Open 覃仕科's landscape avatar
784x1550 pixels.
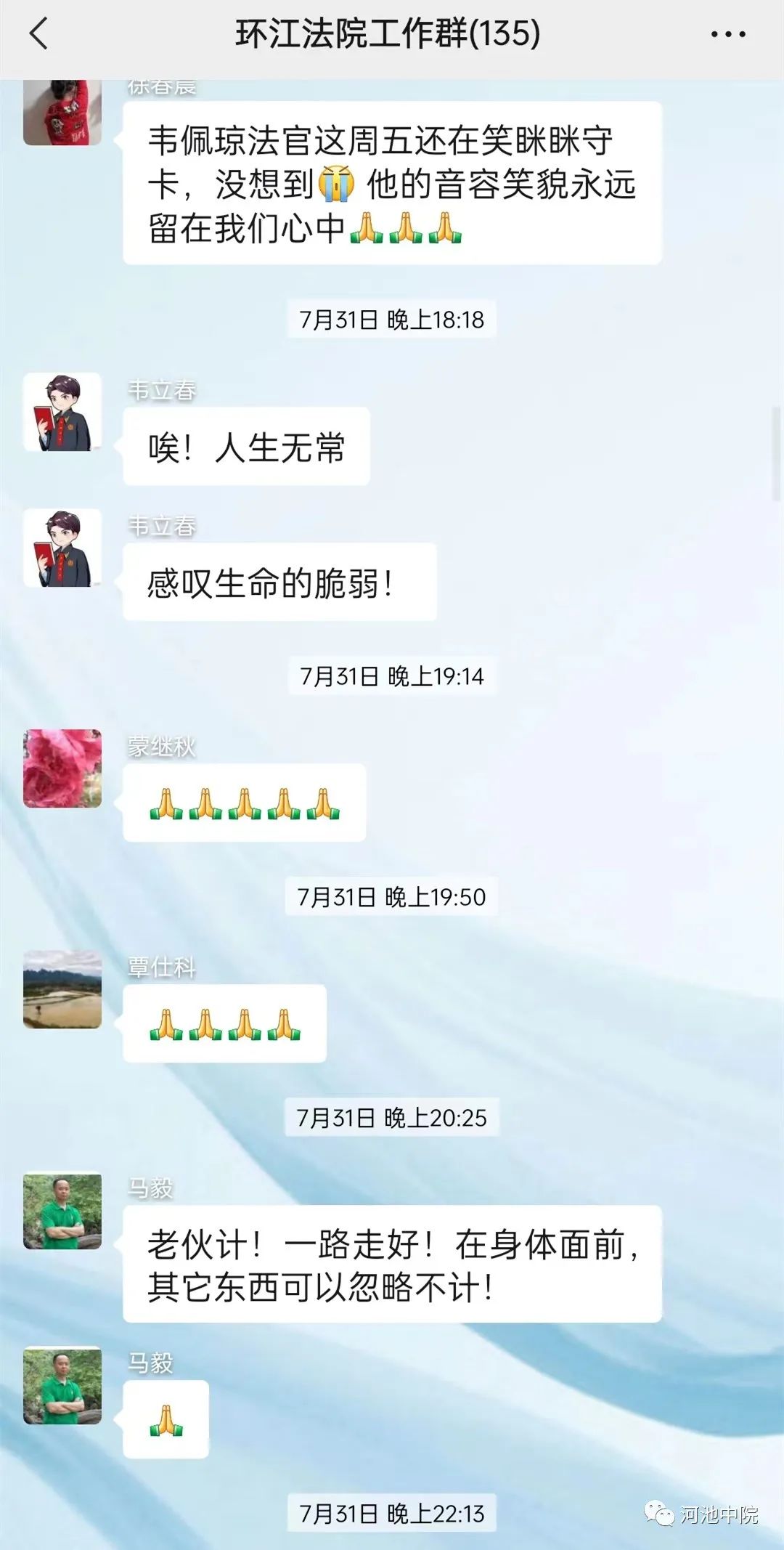pos(62,989)
